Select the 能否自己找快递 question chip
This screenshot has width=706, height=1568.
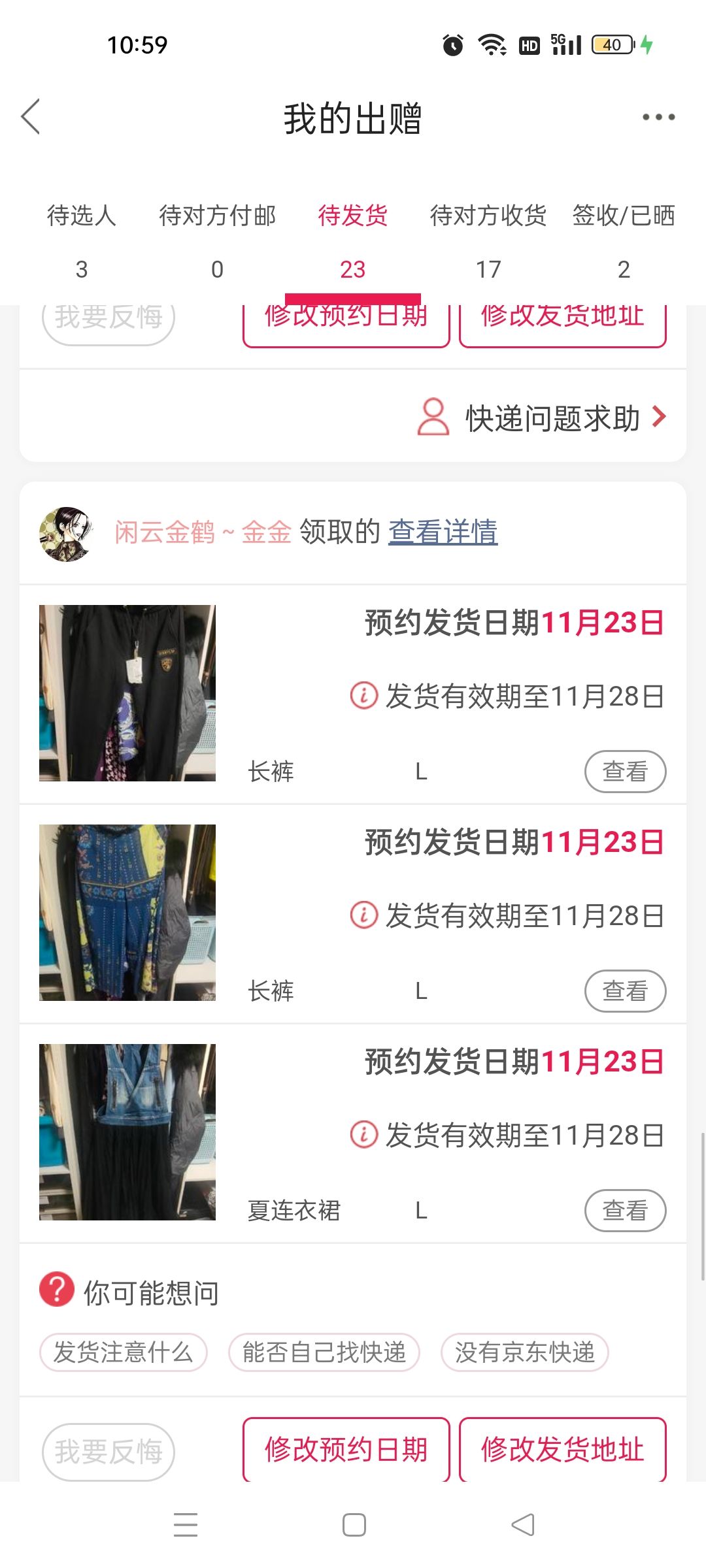point(324,1352)
